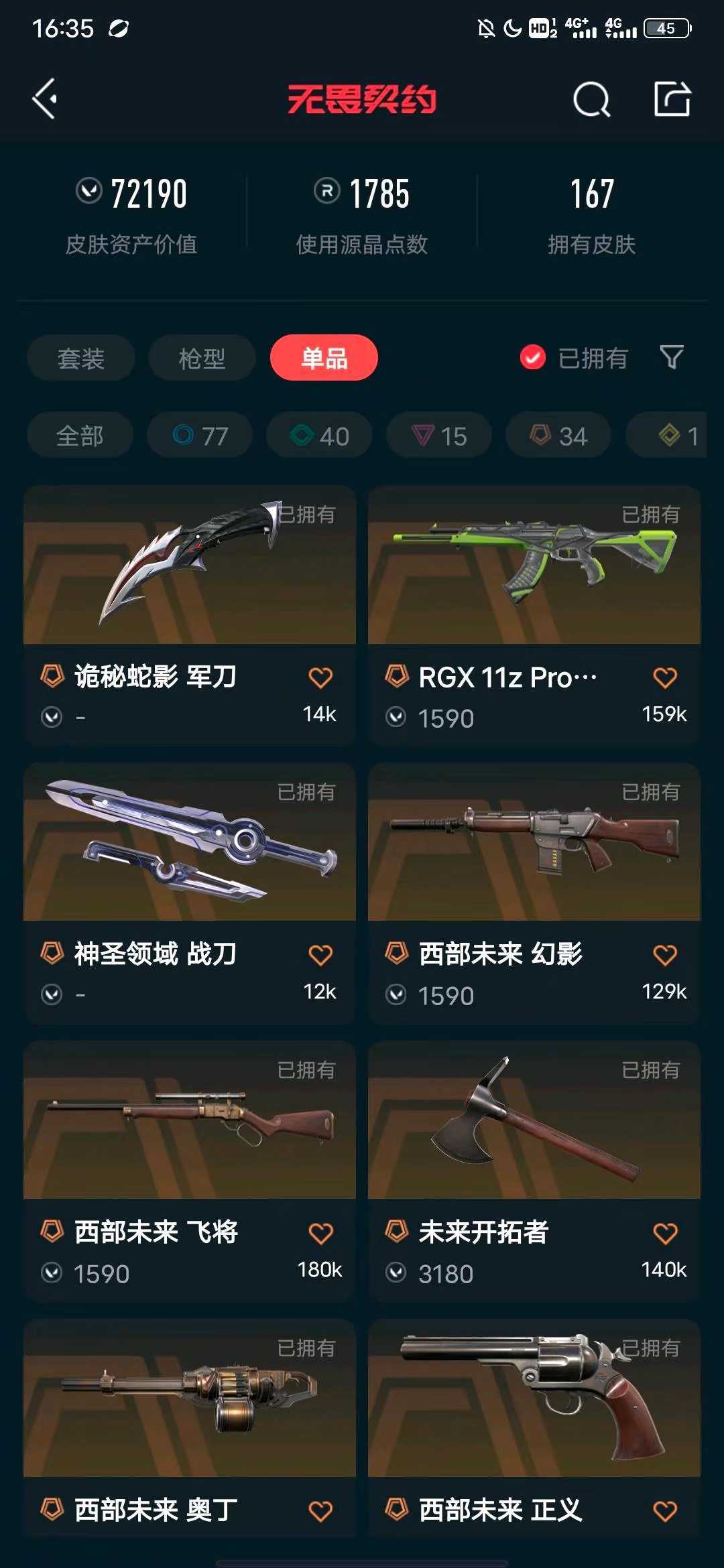Open the funnel filter options
The height and width of the screenshot is (1568, 724).
click(x=672, y=358)
